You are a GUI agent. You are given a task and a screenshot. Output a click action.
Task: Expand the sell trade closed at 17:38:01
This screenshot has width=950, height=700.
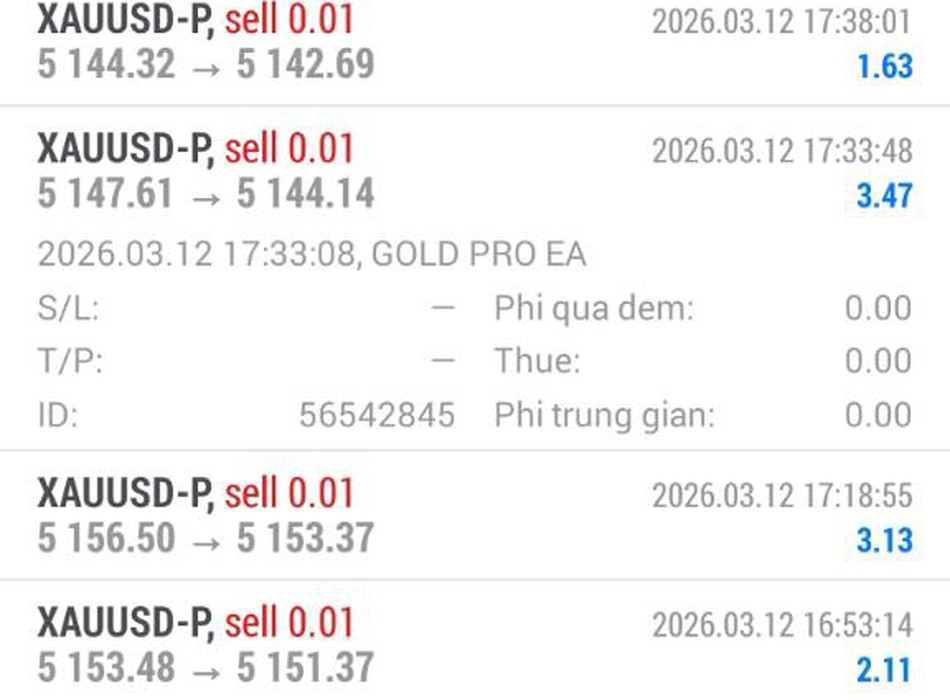[475, 44]
